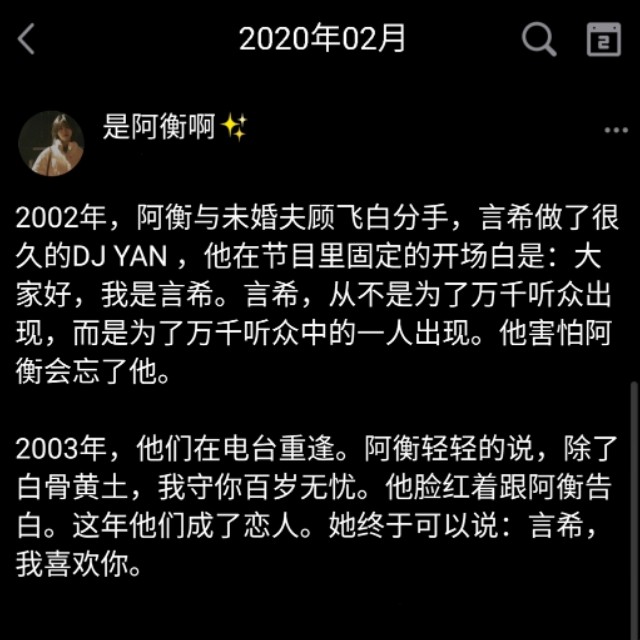View 是阿衡啊's profile avatar

[x=52, y=144]
